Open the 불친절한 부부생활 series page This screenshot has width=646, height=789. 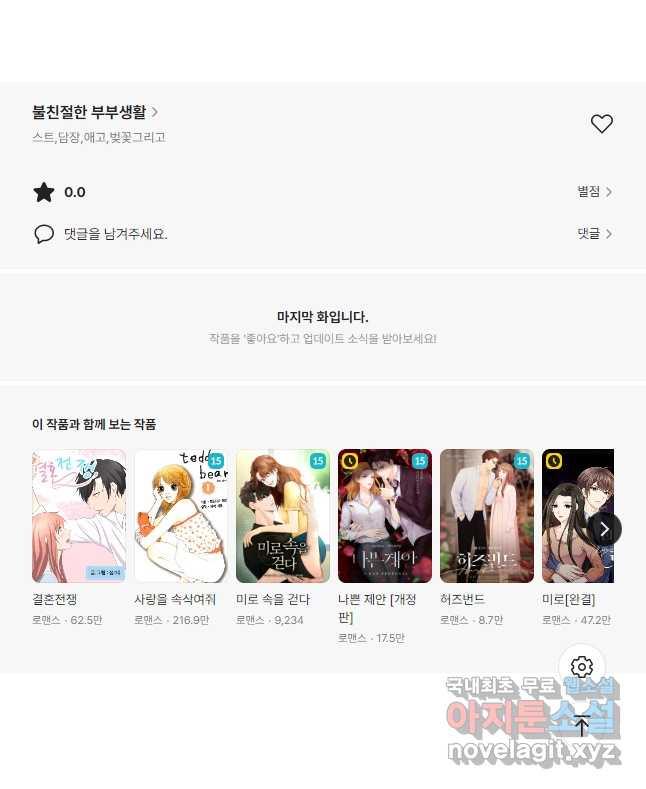pyautogui.click(x=95, y=112)
